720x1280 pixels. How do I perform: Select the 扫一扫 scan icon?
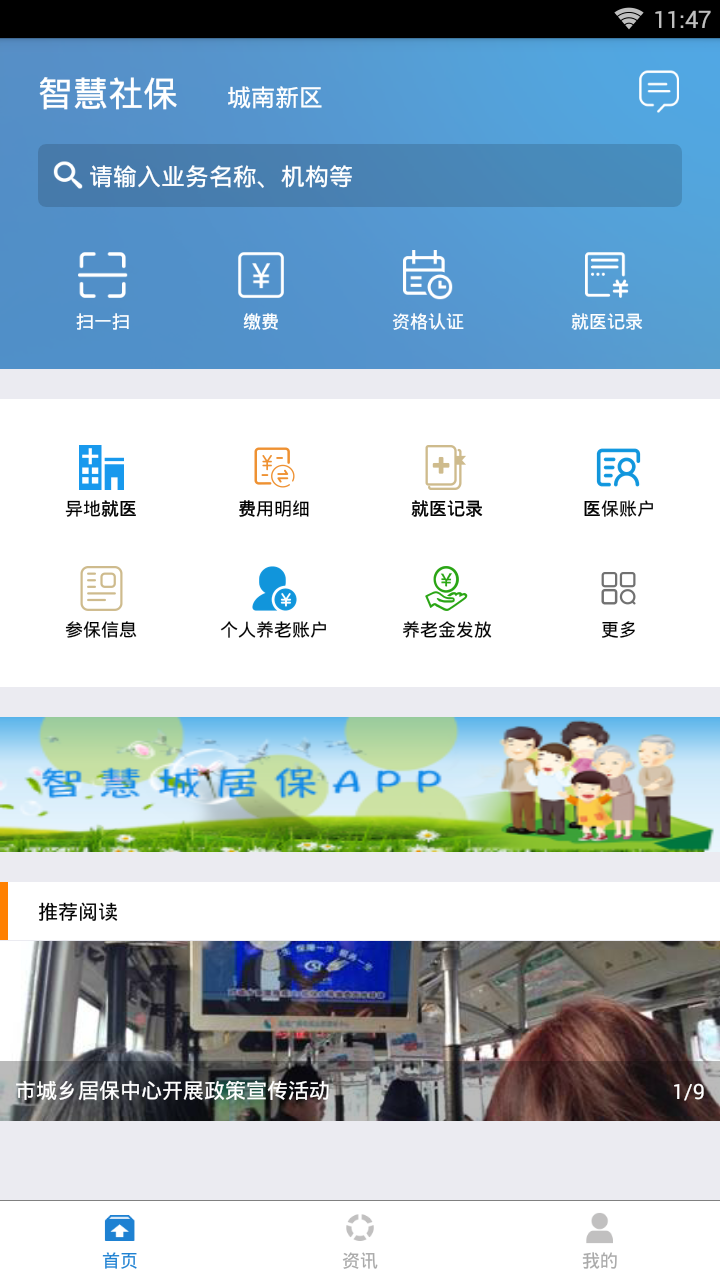(101, 287)
